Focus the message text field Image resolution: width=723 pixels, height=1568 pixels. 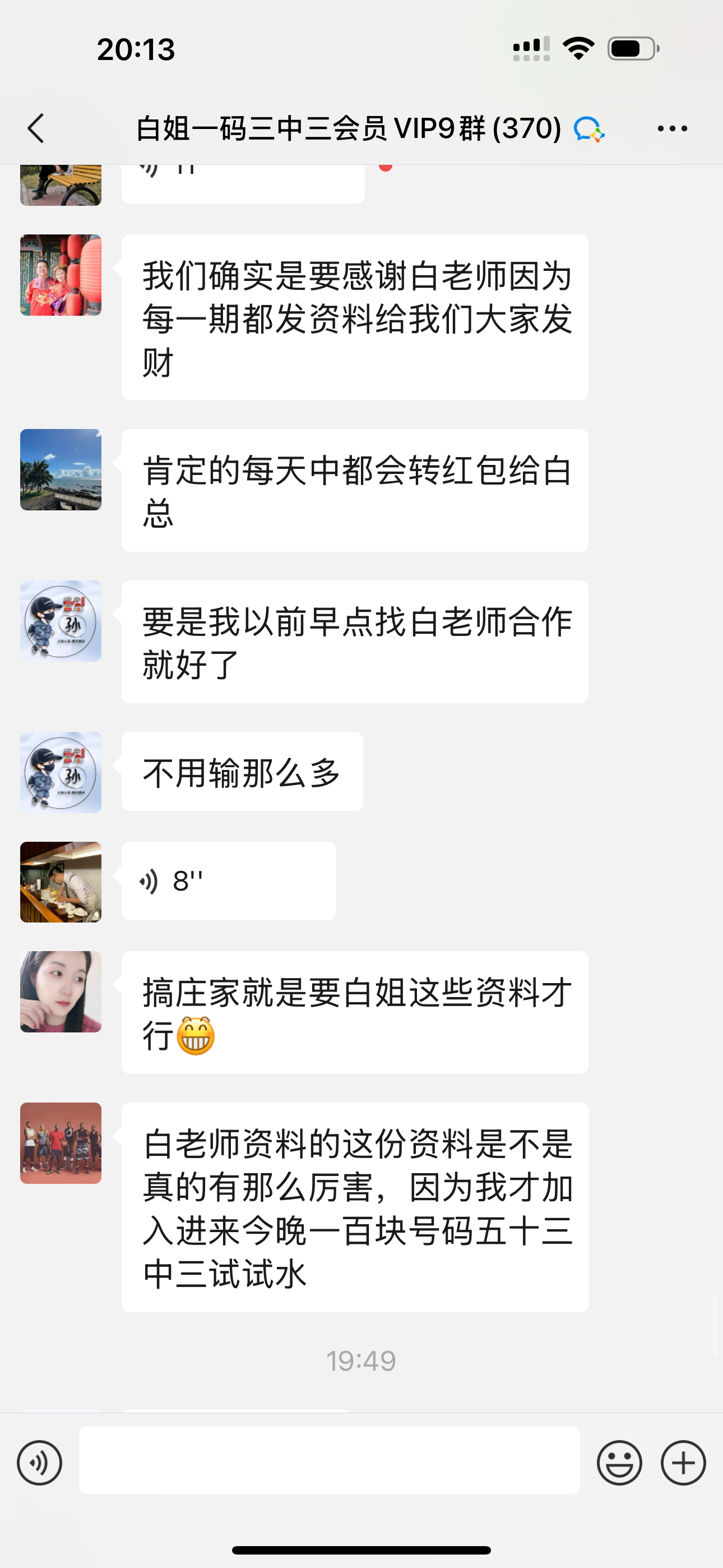[328, 1460]
